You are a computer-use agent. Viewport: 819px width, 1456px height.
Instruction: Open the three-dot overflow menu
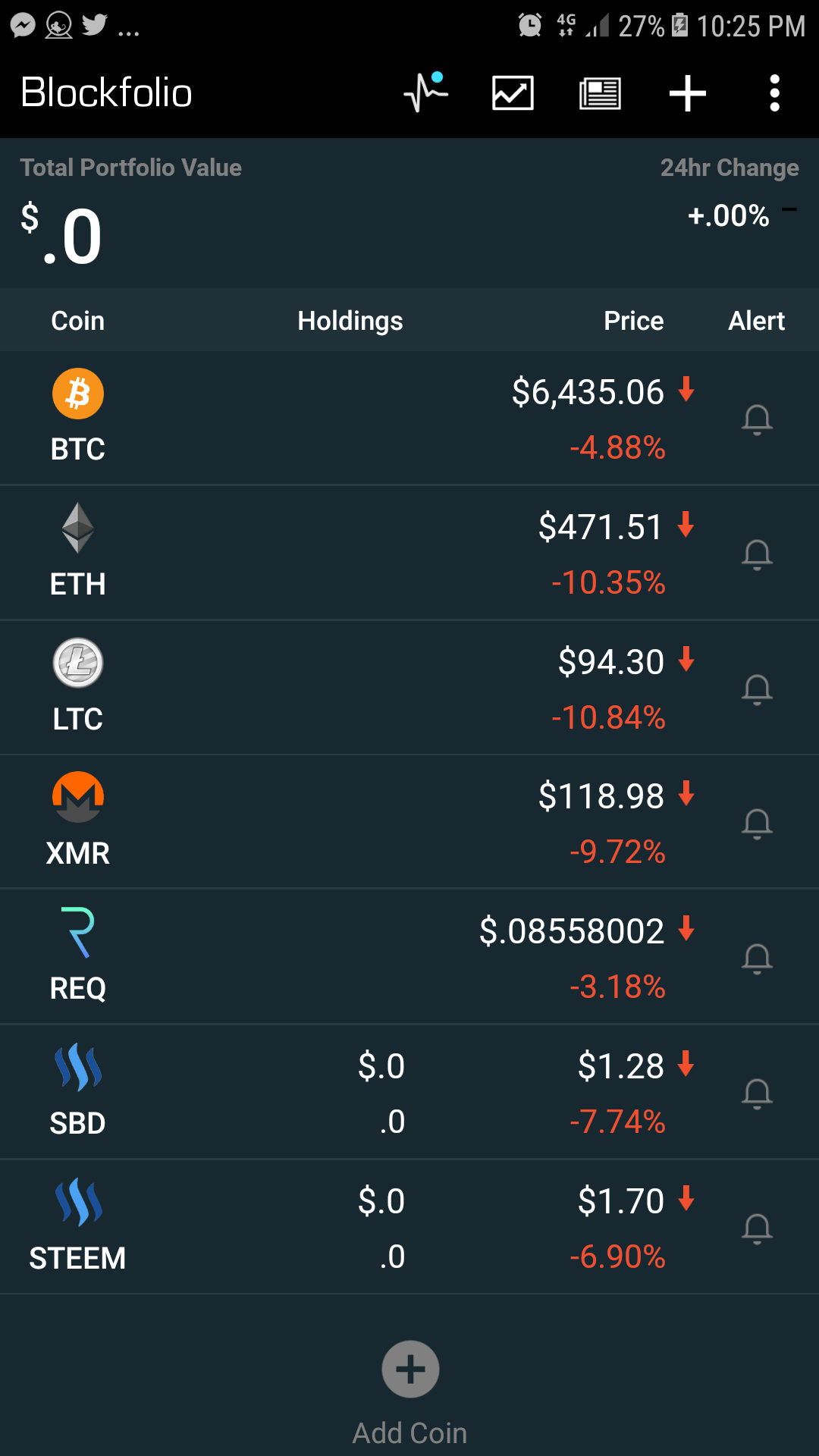(x=774, y=93)
